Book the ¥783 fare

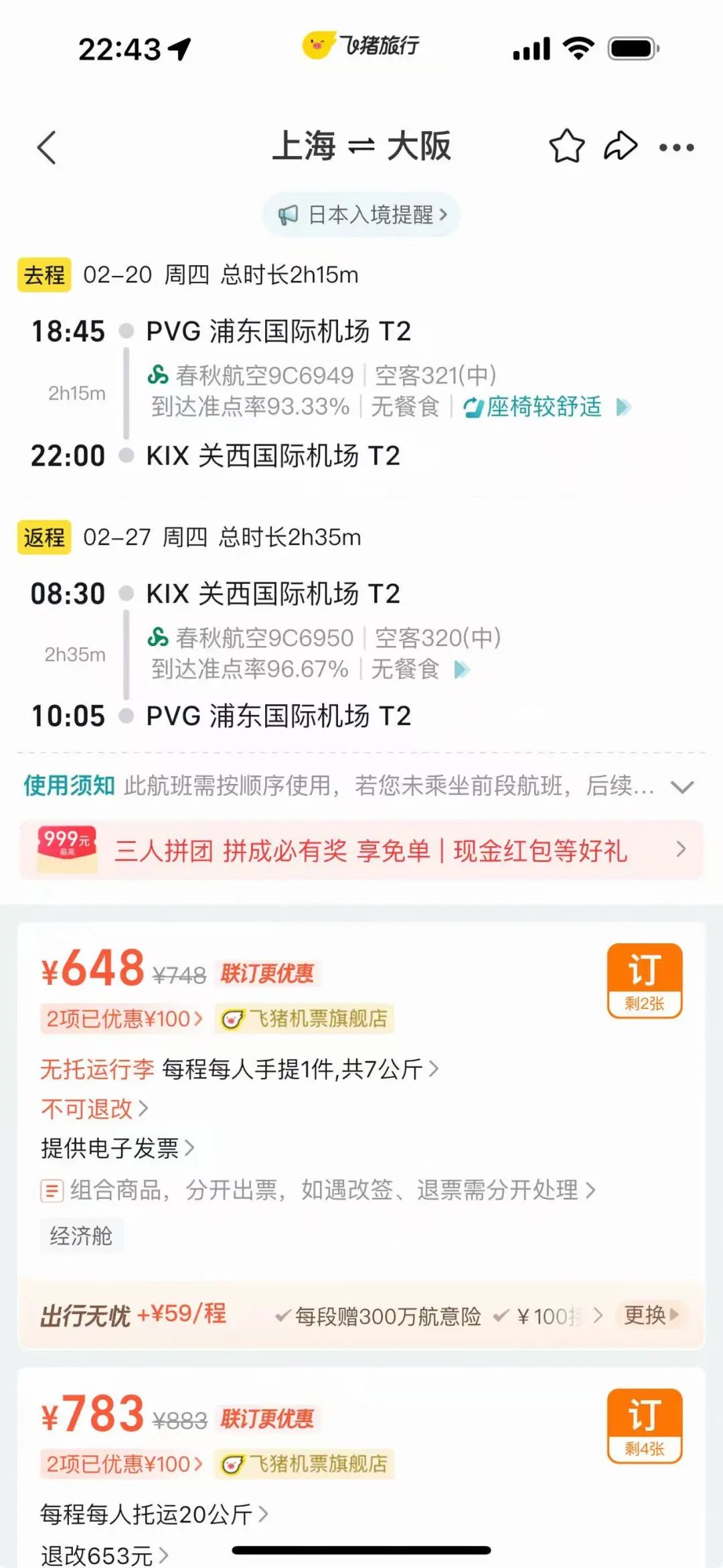pyautogui.click(x=644, y=1425)
